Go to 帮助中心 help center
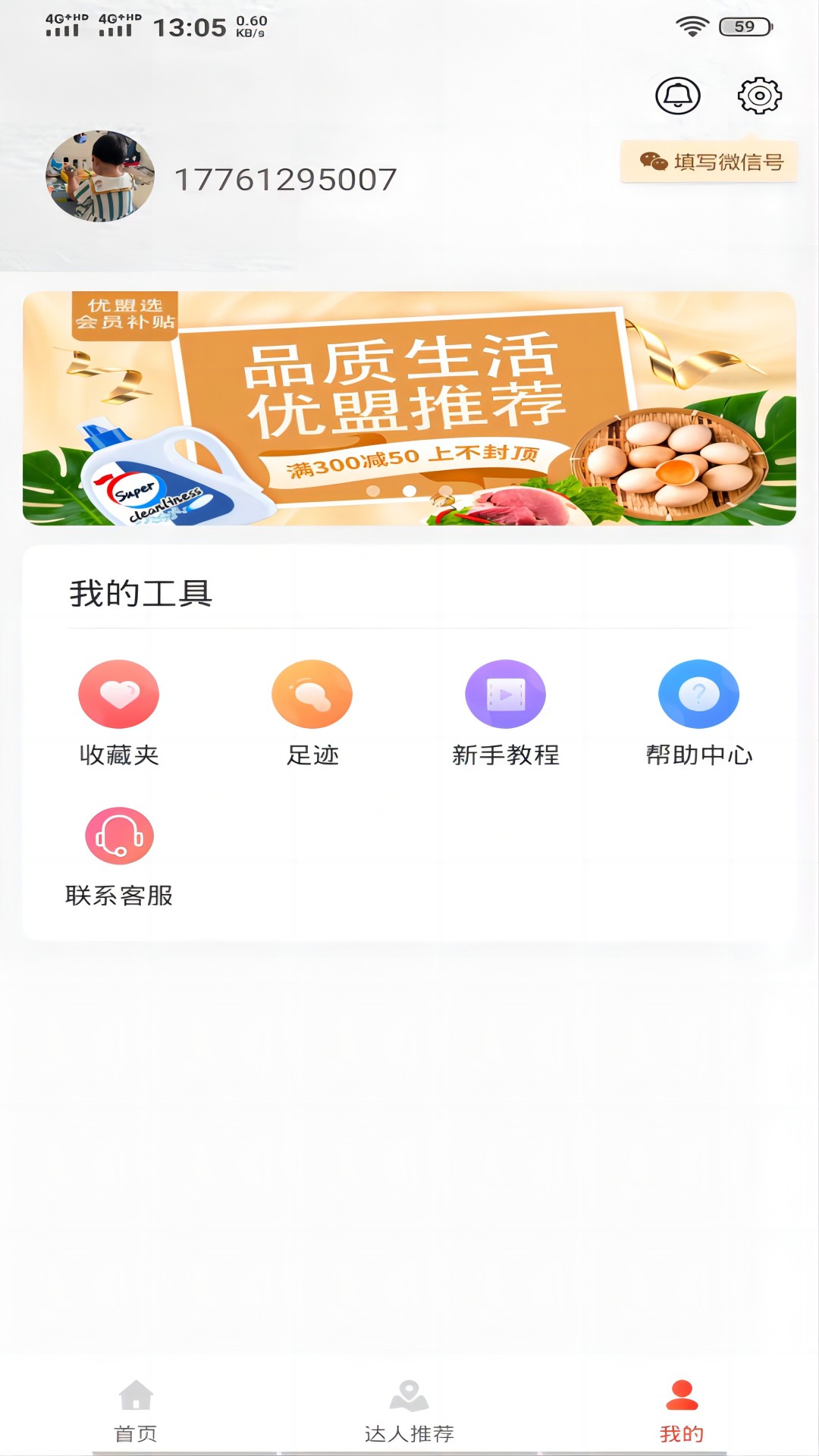Image resolution: width=819 pixels, height=1456 pixels. pyautogui.click(x=698, y=711)
